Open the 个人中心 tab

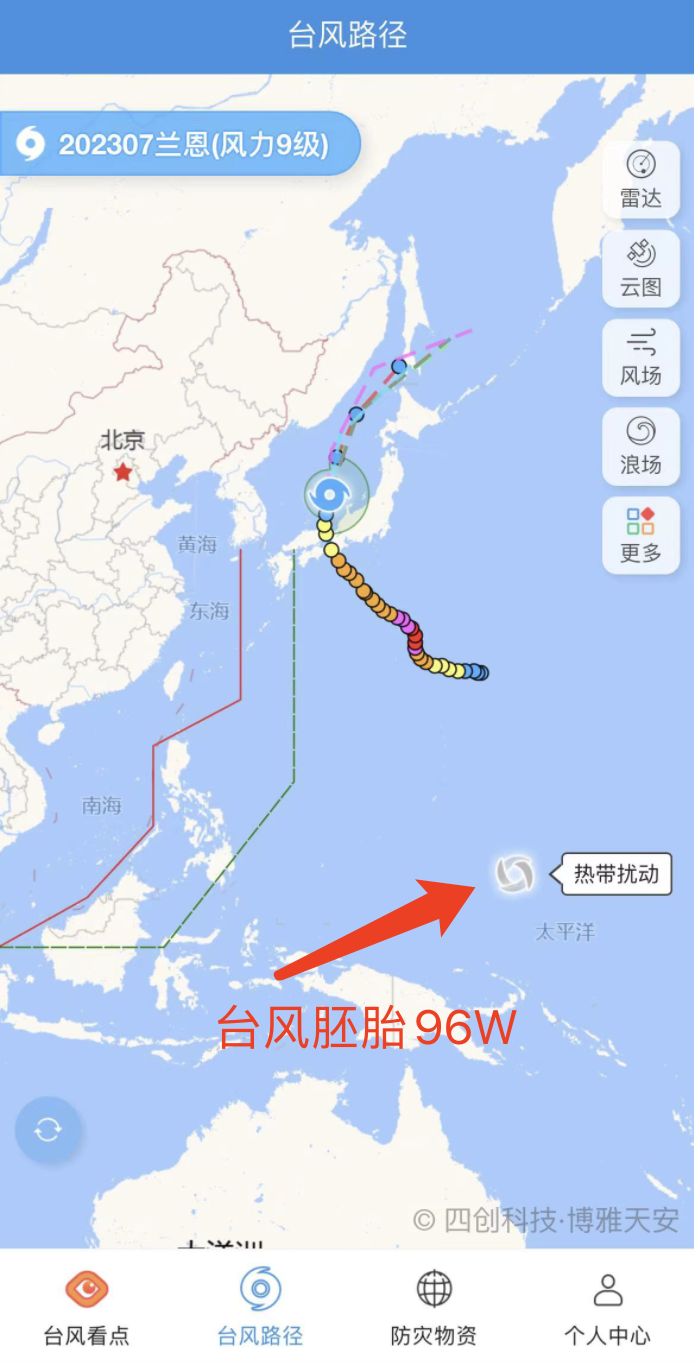(607, 1306)
